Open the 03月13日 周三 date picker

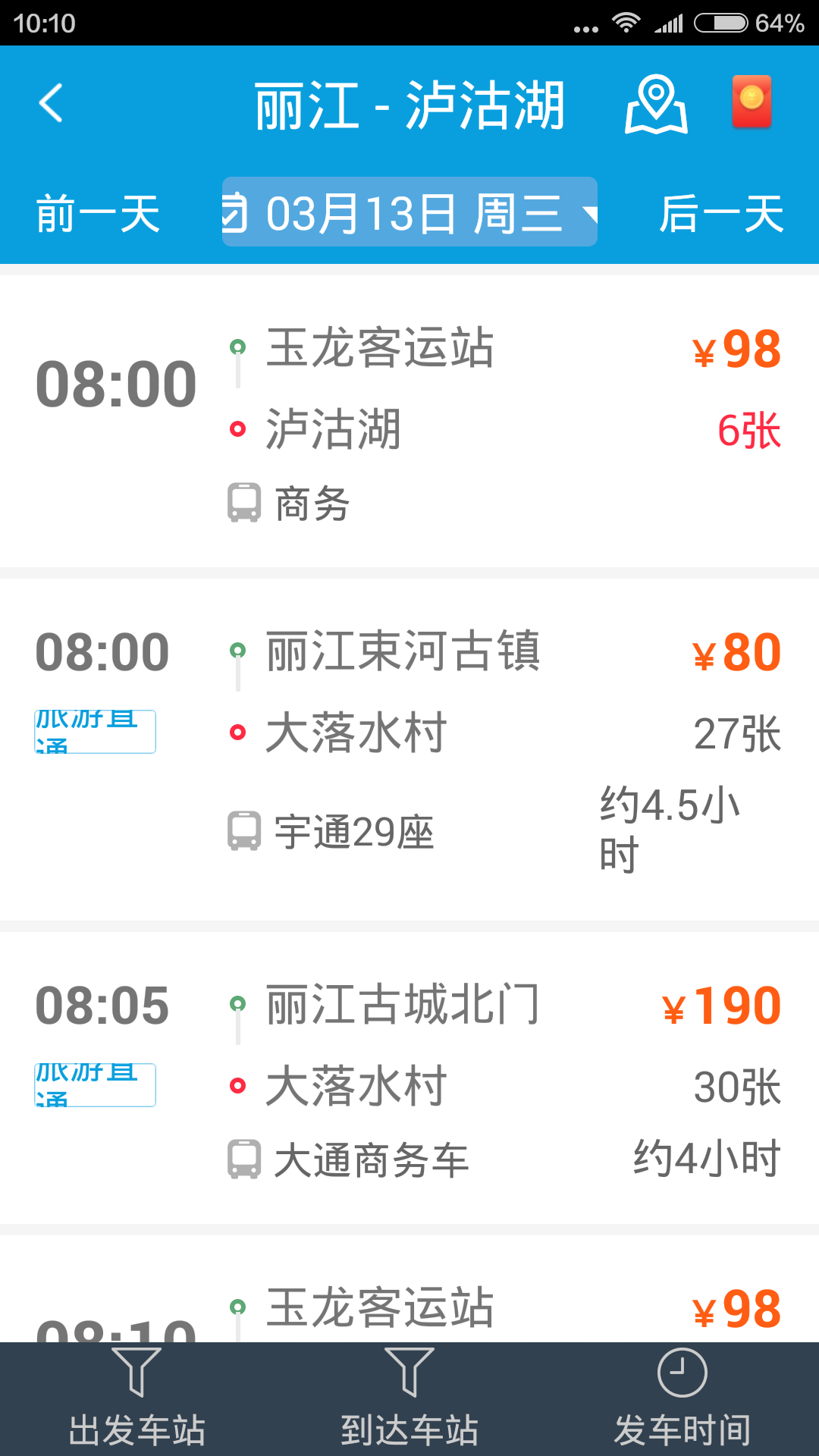click(x=409, y=212)
